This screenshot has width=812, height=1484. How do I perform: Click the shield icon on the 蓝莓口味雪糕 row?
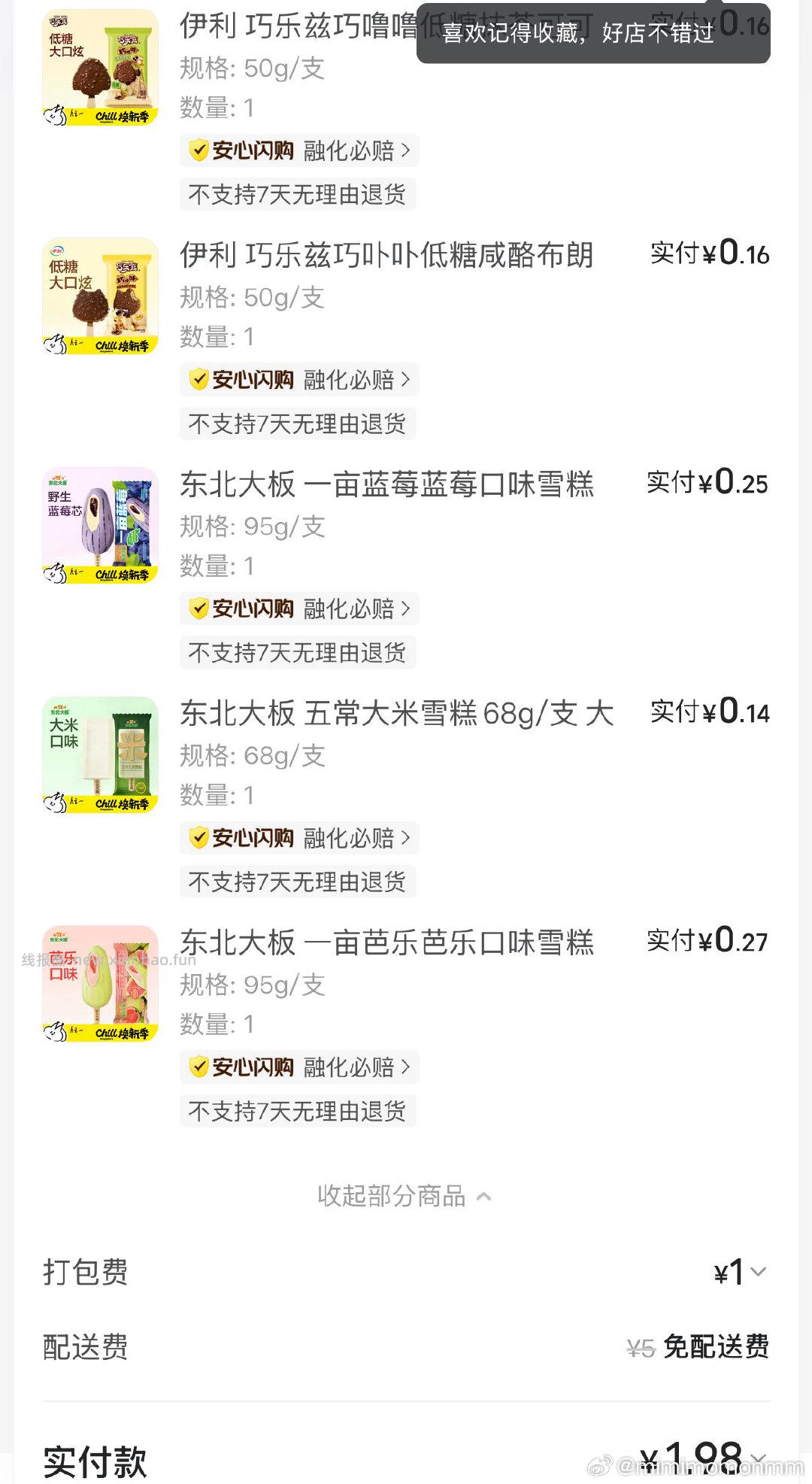pos(198,609)
